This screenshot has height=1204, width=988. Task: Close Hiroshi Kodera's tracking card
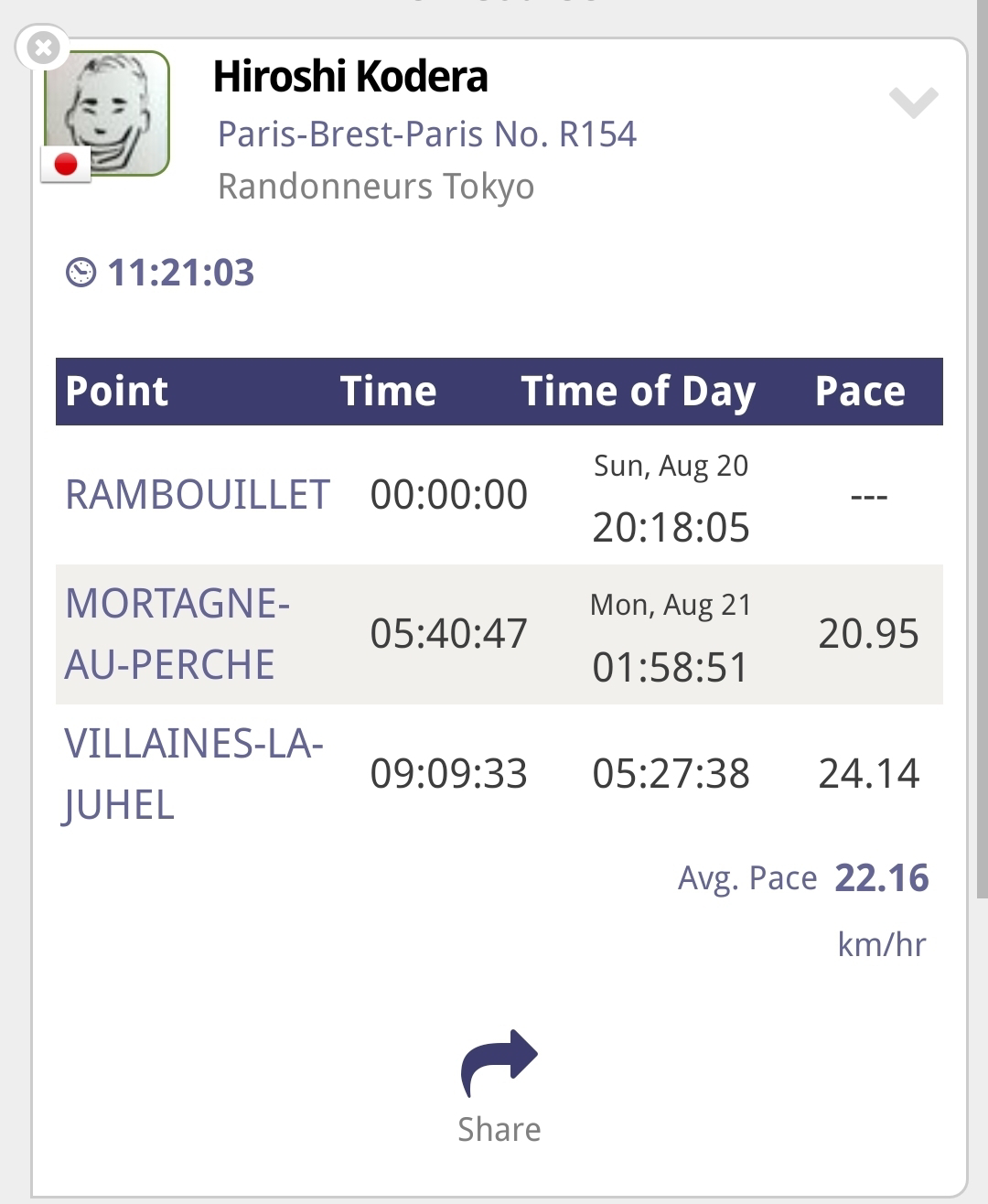pos(43,48)
